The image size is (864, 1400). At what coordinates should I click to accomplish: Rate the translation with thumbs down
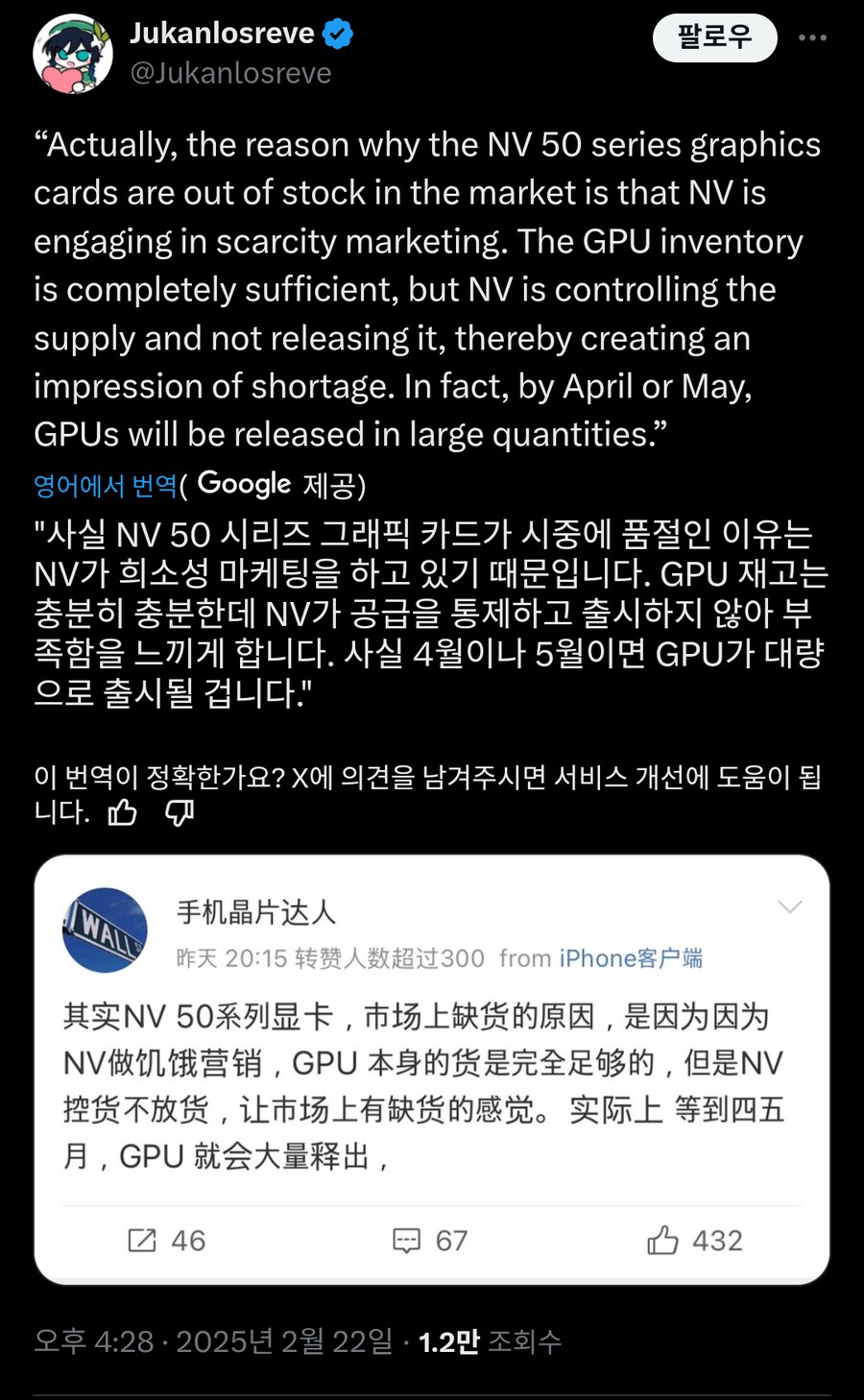[x=180, y=813]
